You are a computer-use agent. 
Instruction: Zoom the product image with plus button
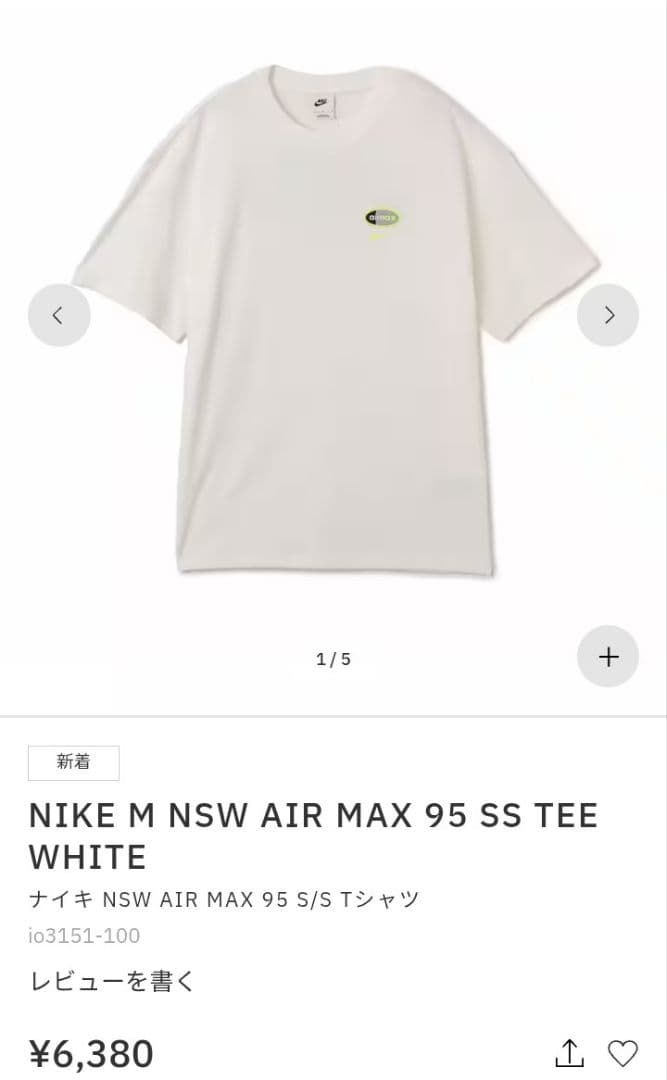608,656
